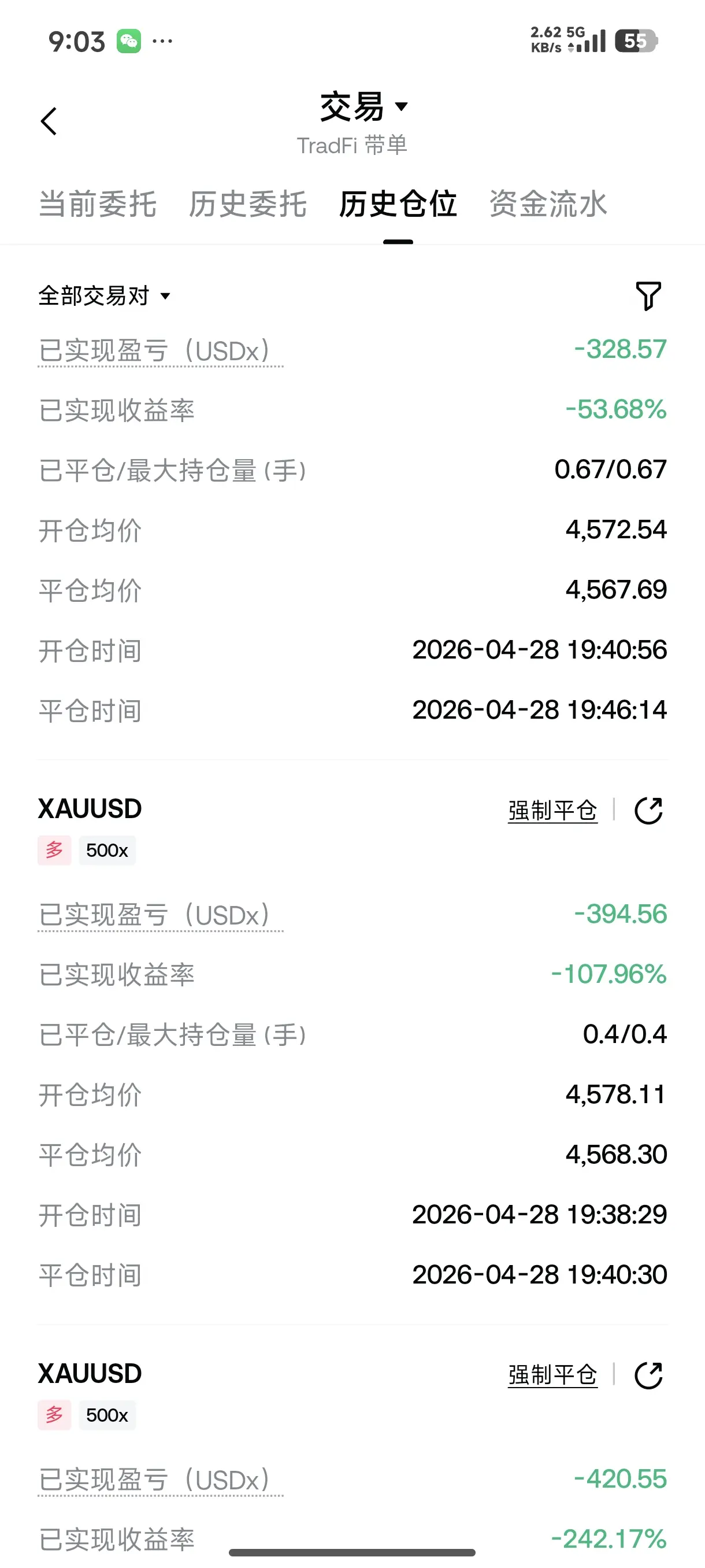Select the 历史仓位 tab
Image resolution: width=705 pixels, height=1568 pixels.
[x=398, y=204]
